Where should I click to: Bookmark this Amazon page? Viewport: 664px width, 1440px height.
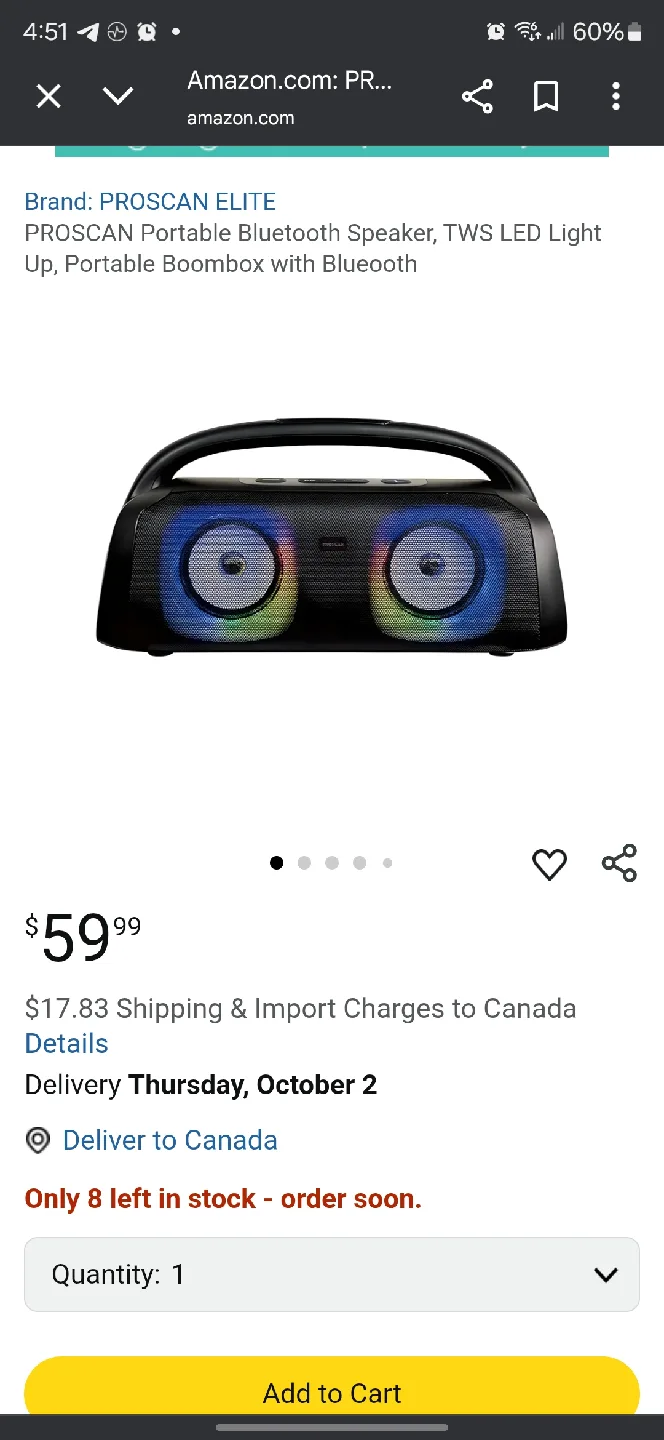pyautogui.click(x=546, y=97)
